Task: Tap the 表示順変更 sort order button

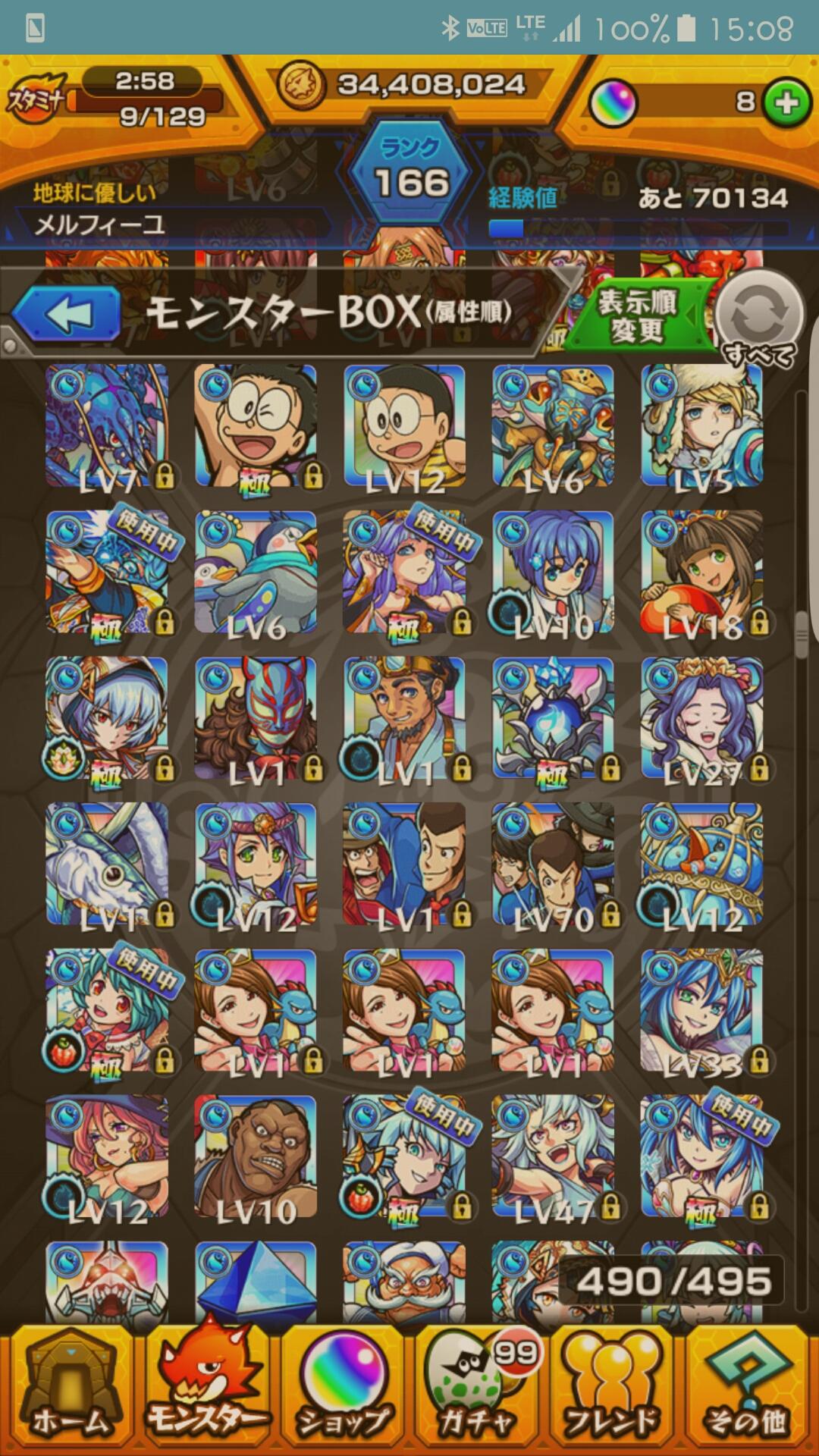Action: [637, 317]
